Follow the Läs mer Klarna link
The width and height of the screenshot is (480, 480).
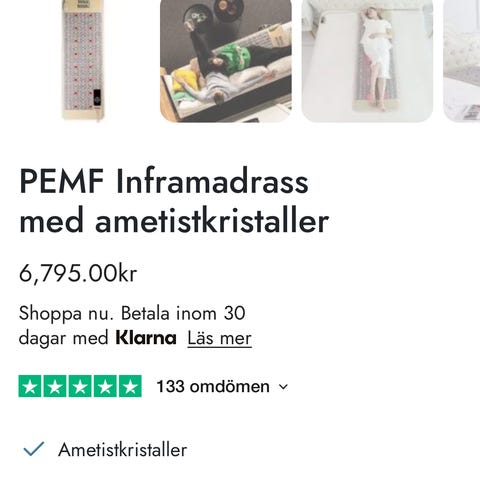[x=219, y=338]
